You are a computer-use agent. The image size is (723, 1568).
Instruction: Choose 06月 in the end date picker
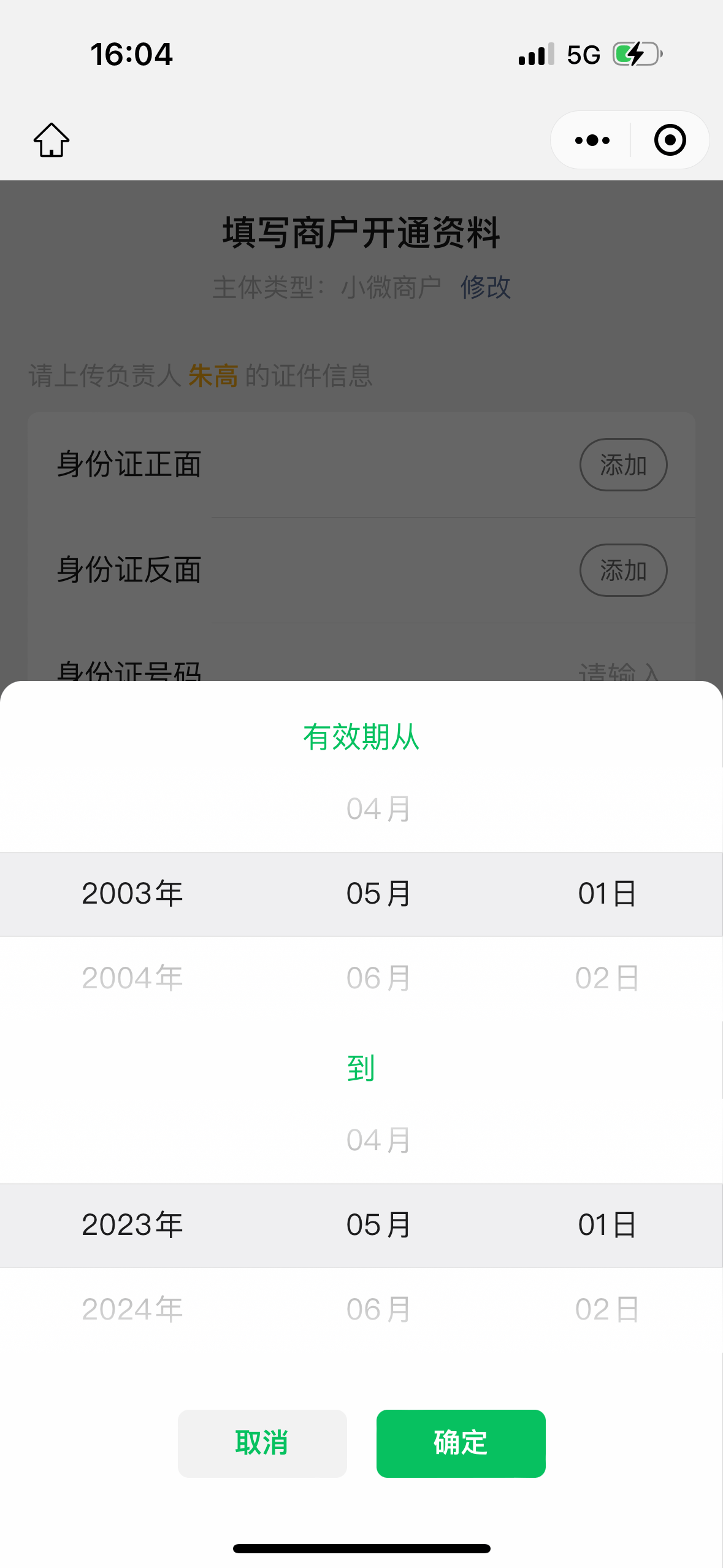click(x=378, y=1309)
